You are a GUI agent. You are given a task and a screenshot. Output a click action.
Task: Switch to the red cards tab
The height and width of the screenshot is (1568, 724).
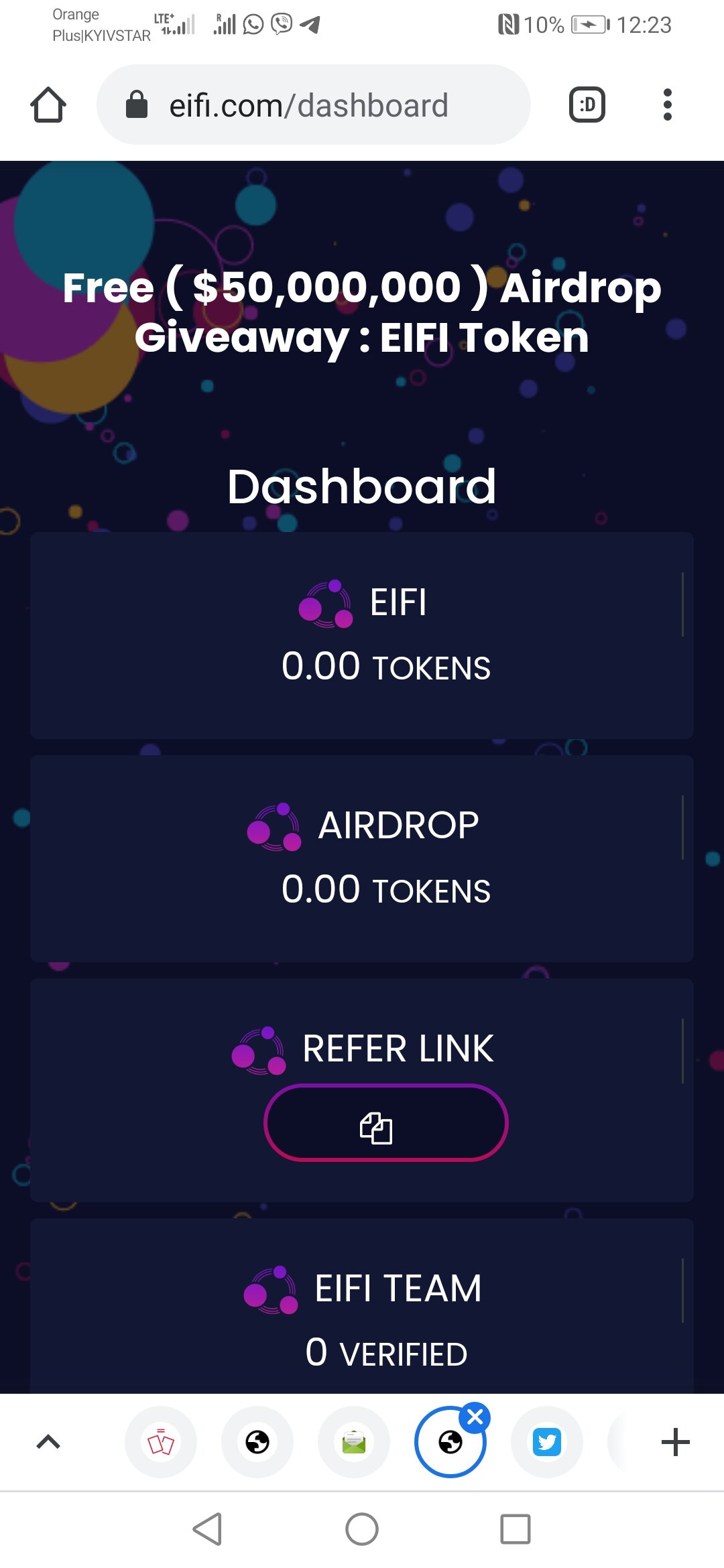click(161, 1441)
